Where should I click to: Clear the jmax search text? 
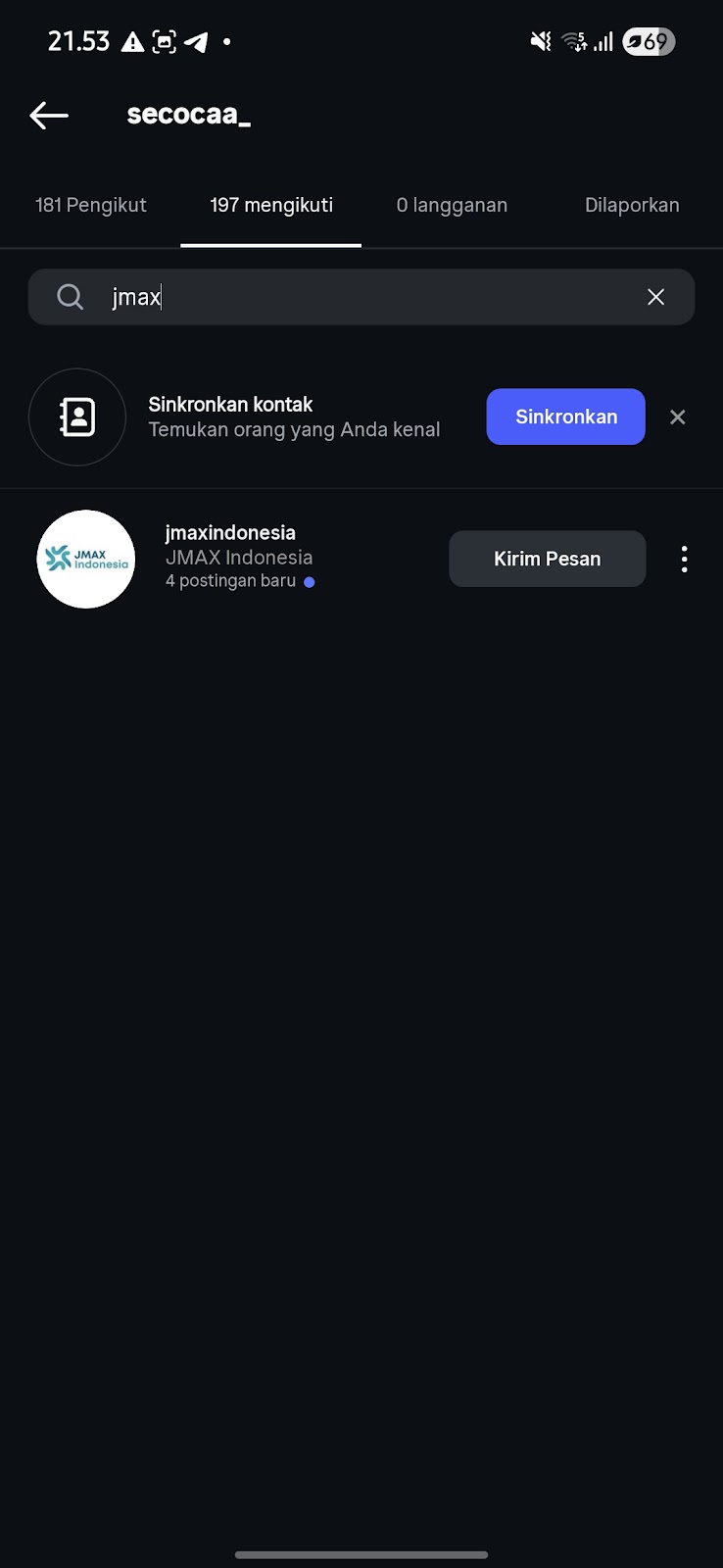point(656,297)
